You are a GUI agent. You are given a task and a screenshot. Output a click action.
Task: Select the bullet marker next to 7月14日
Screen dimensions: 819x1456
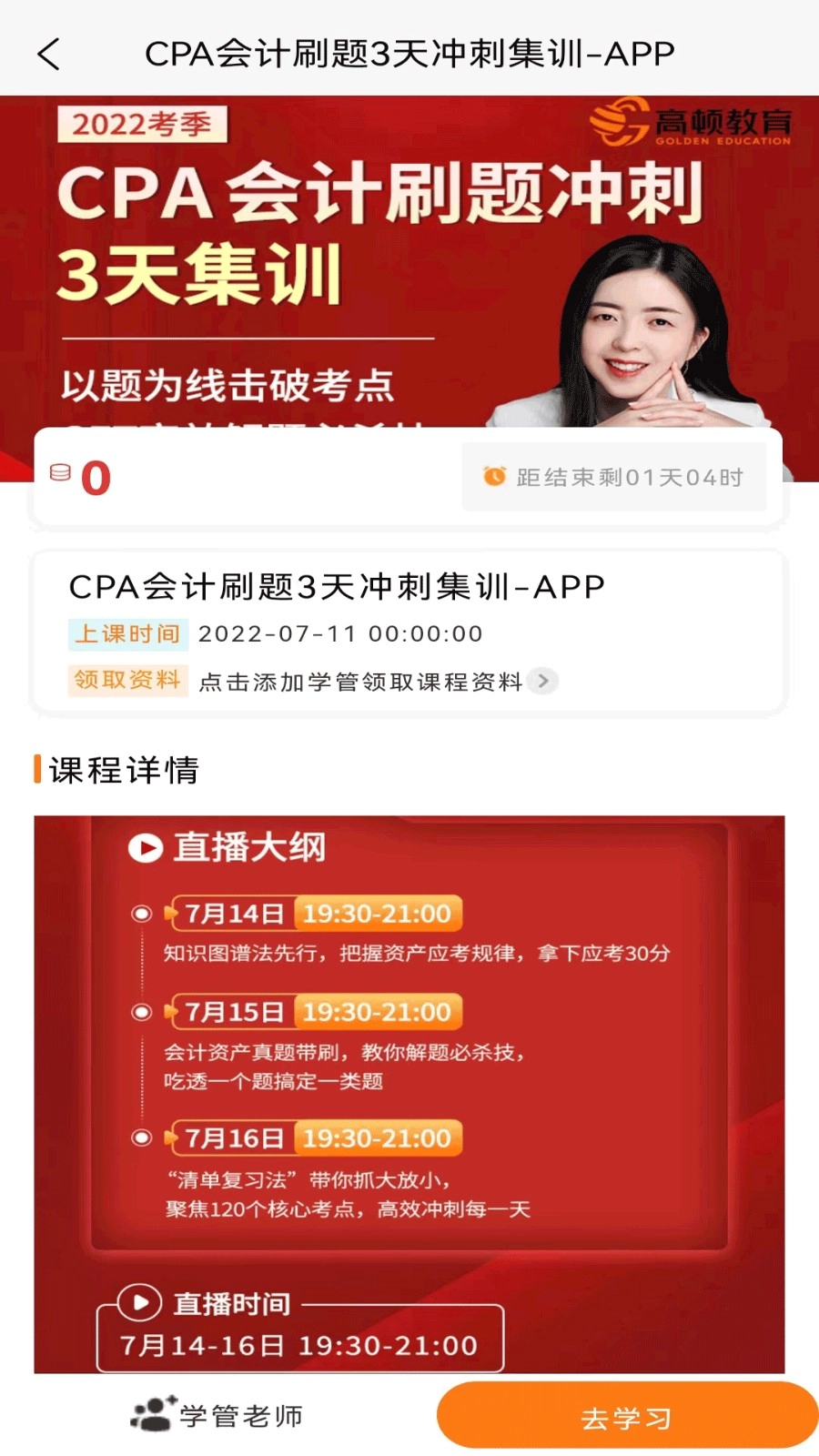pyautogui.click(x=141, y=914)
